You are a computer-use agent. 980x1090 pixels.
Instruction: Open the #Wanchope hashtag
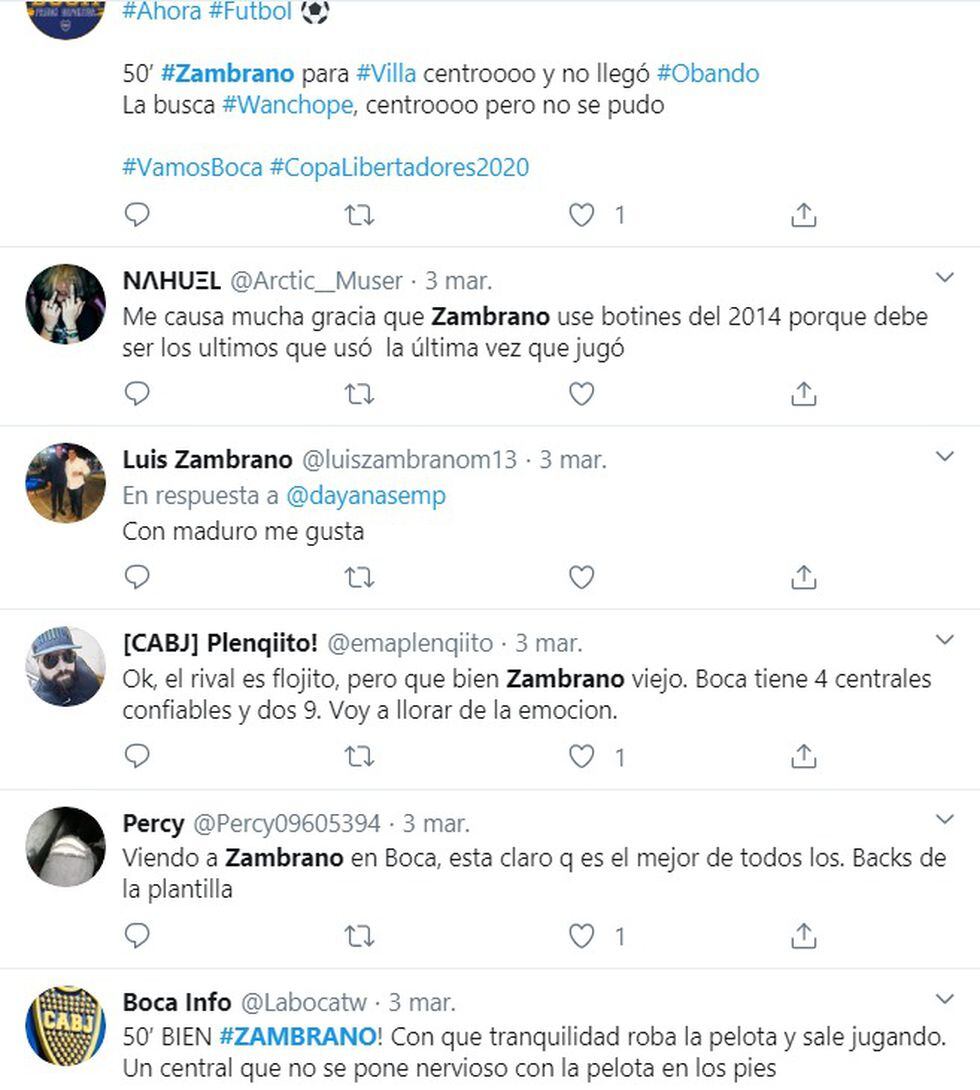tap(287, 104)
